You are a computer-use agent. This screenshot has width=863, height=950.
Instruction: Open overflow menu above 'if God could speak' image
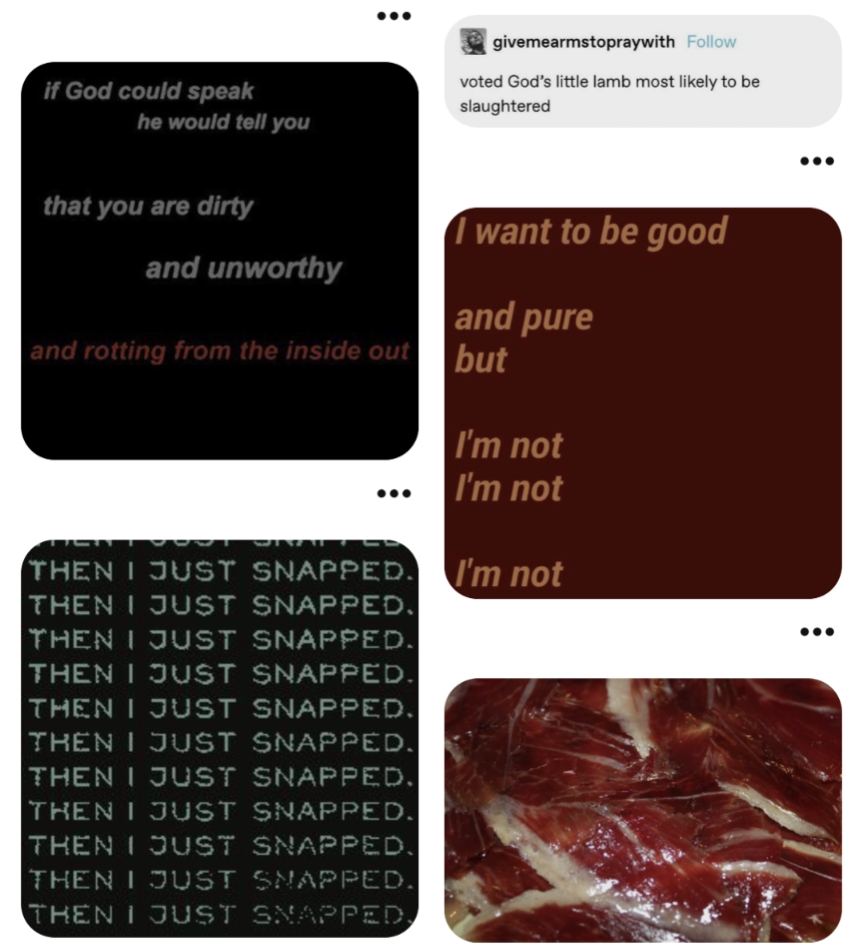(x=393, y=17)
